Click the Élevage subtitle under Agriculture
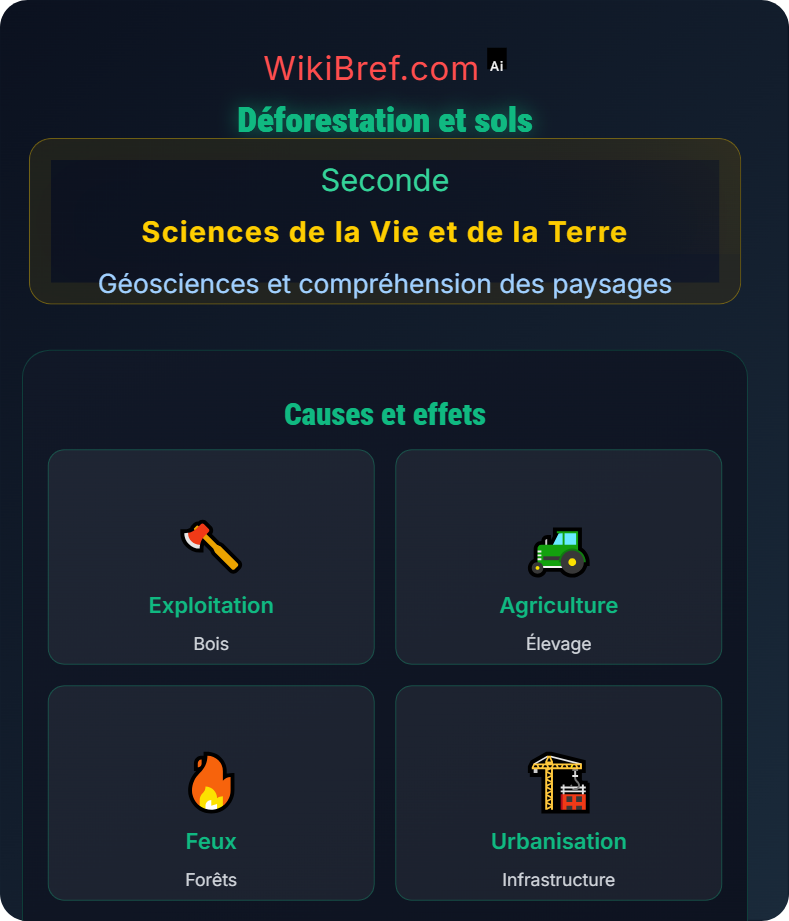The height and width of the screenshot is (921, 789). [x=558, y=644]
